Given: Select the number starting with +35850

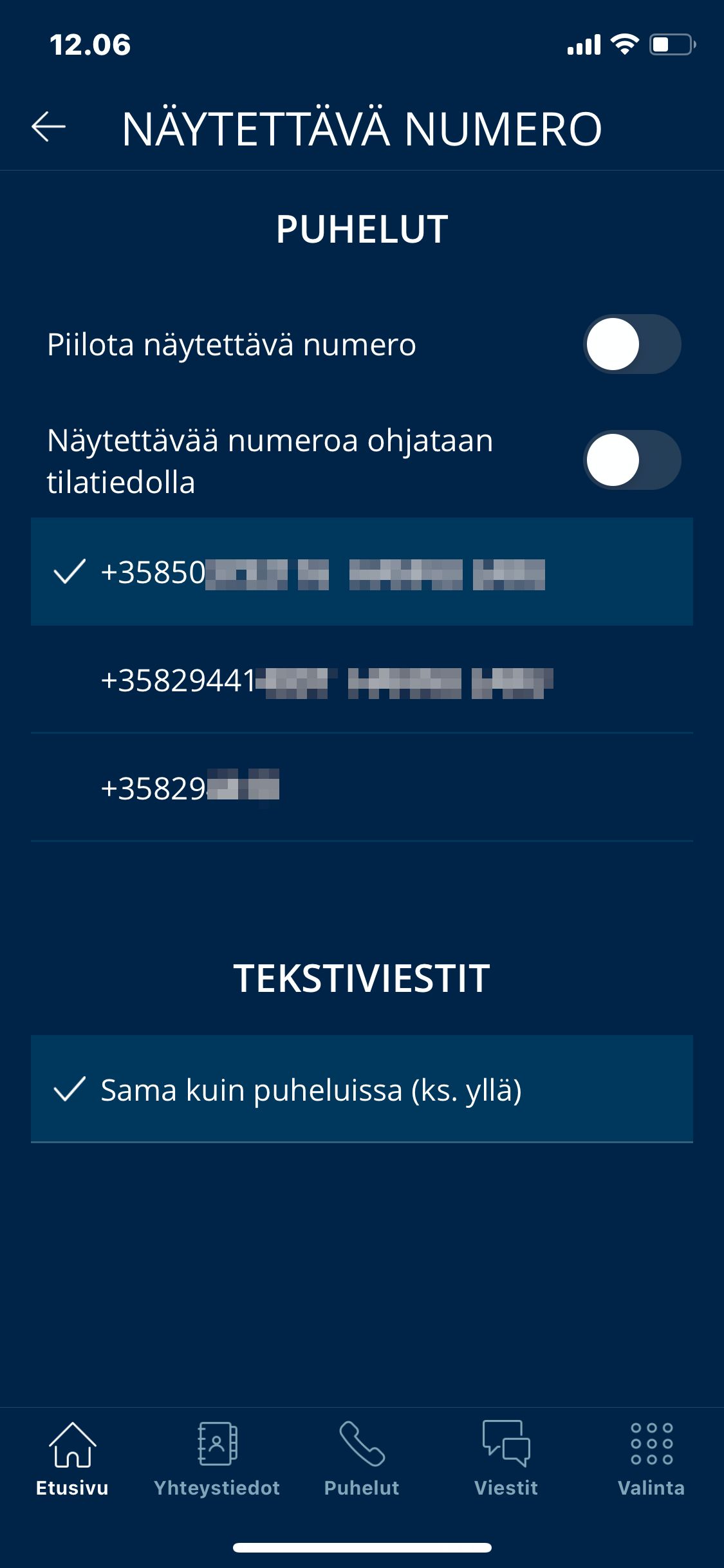Looking at the screenshot, I should [362, 572].
